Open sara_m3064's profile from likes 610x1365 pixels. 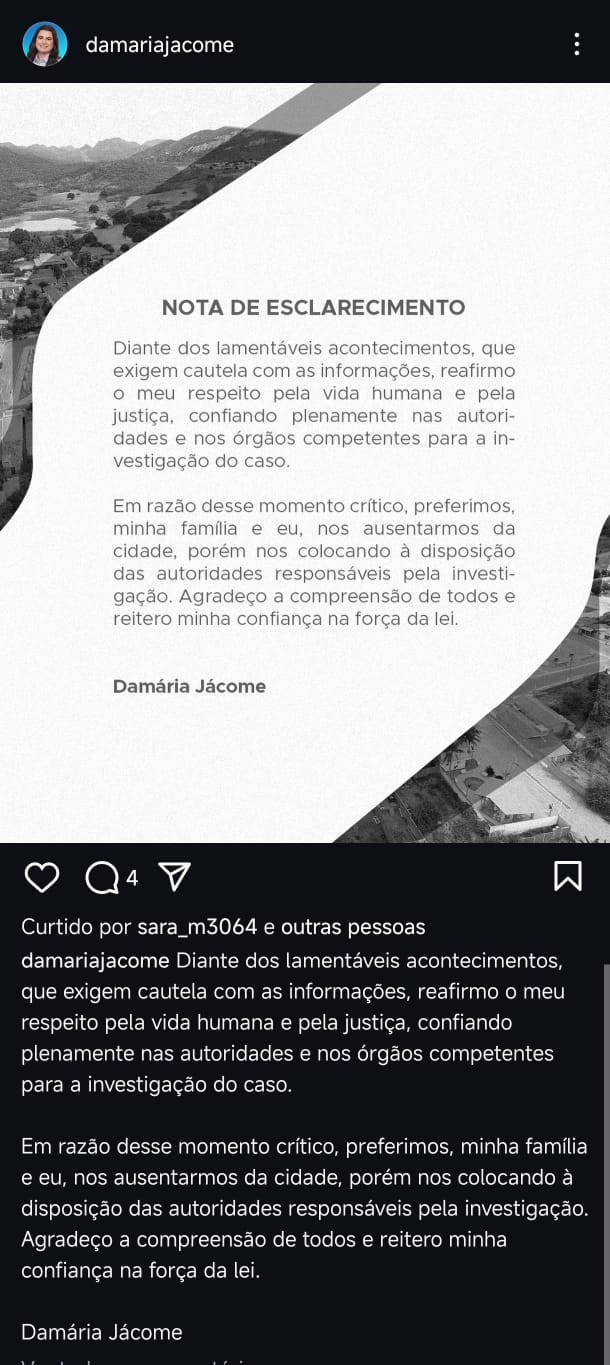point(197,927)
